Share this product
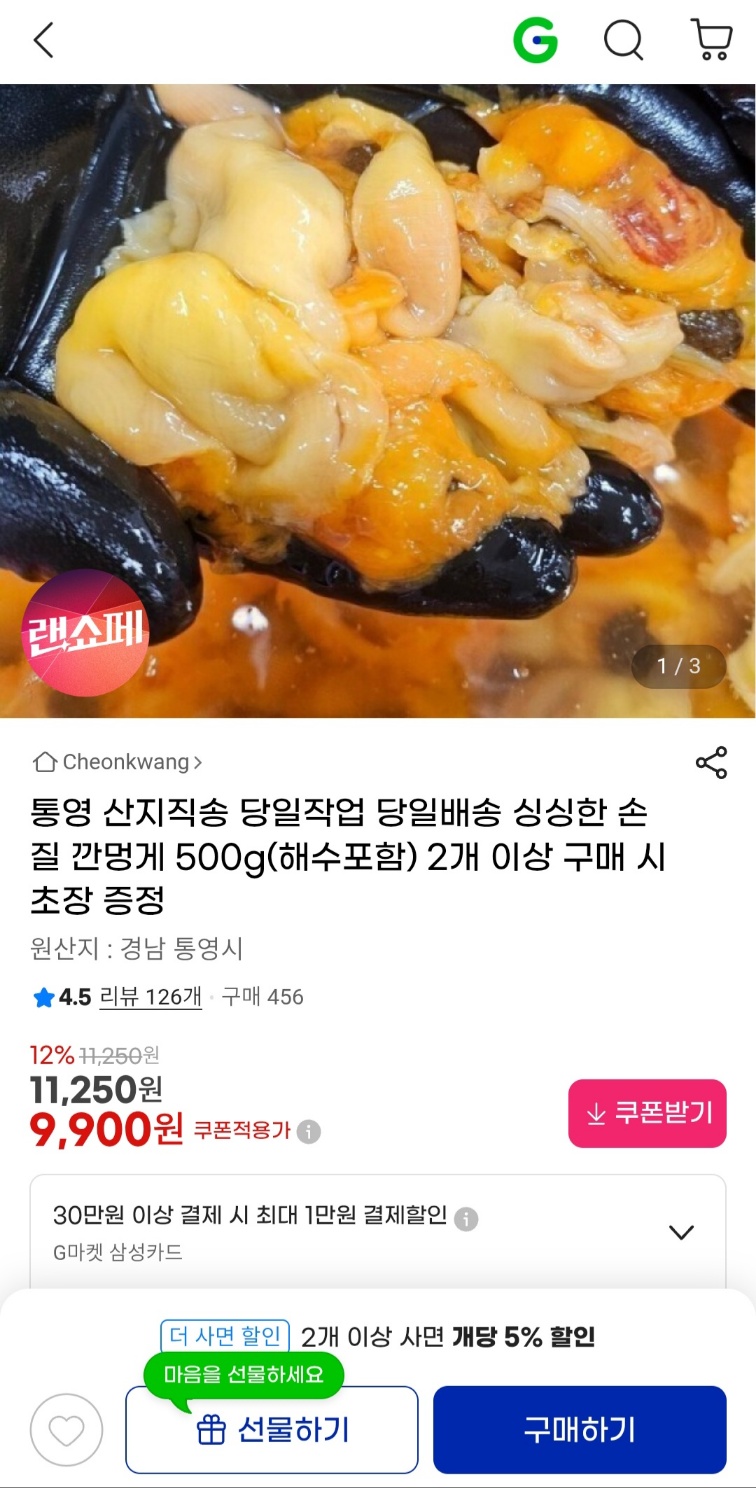This screenshot has width=756, height=1488. pos(711,763)
